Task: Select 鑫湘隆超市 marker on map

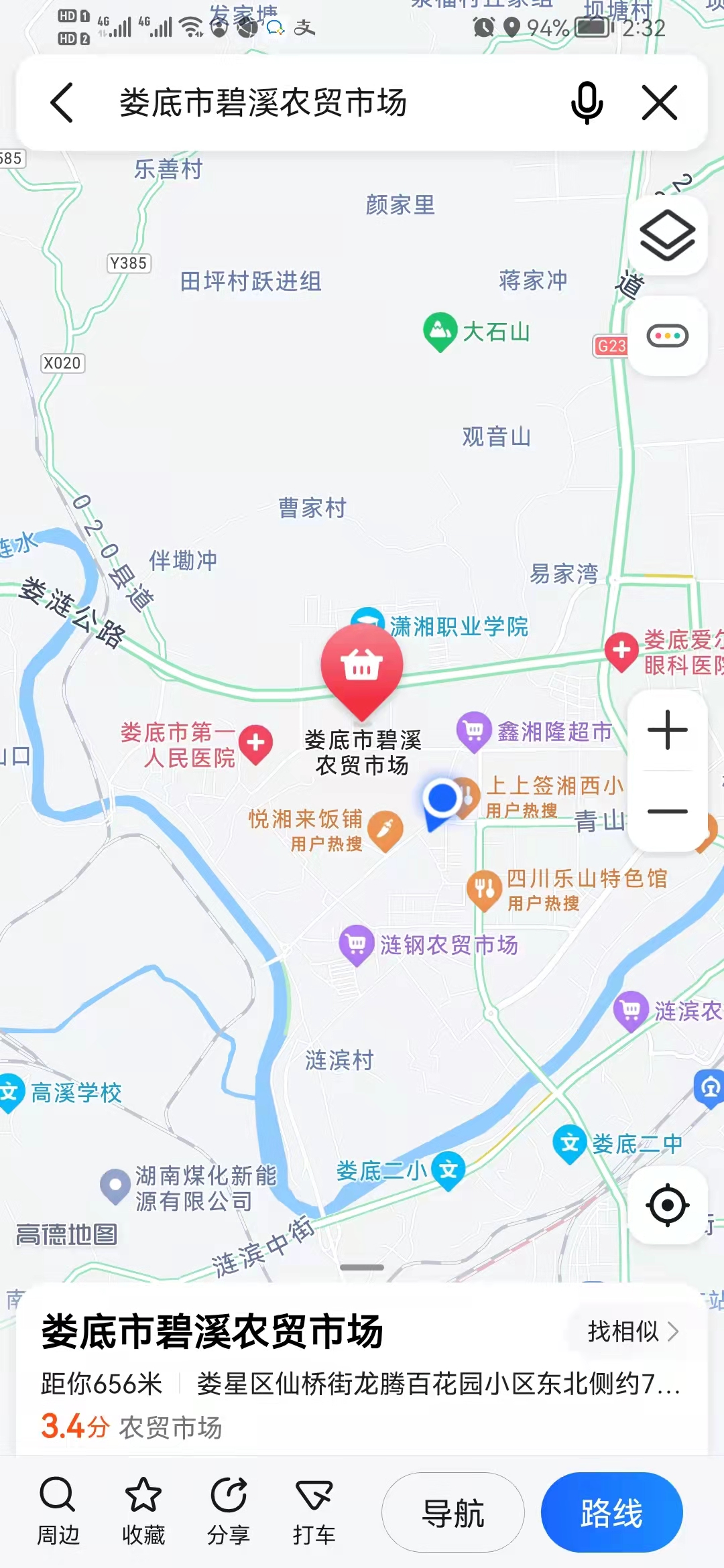Action: pos(474,731)
